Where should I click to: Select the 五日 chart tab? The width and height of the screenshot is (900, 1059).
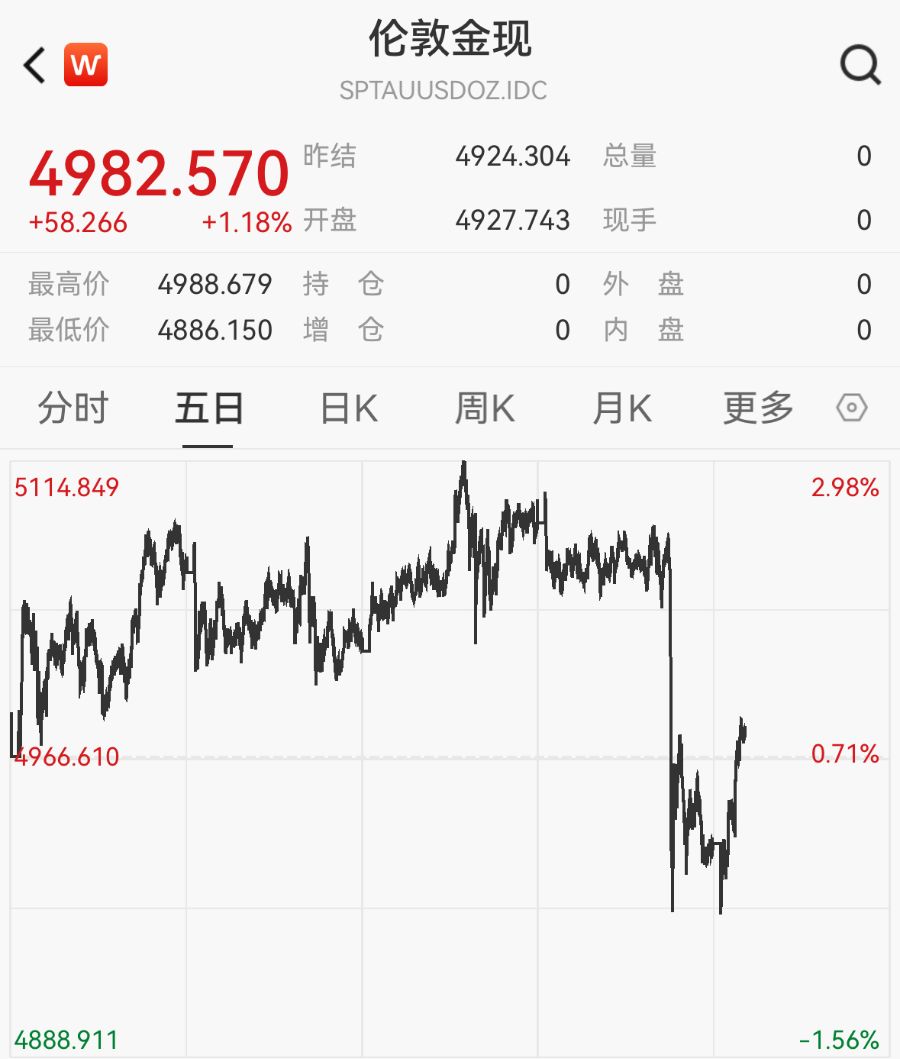(209, 408)
